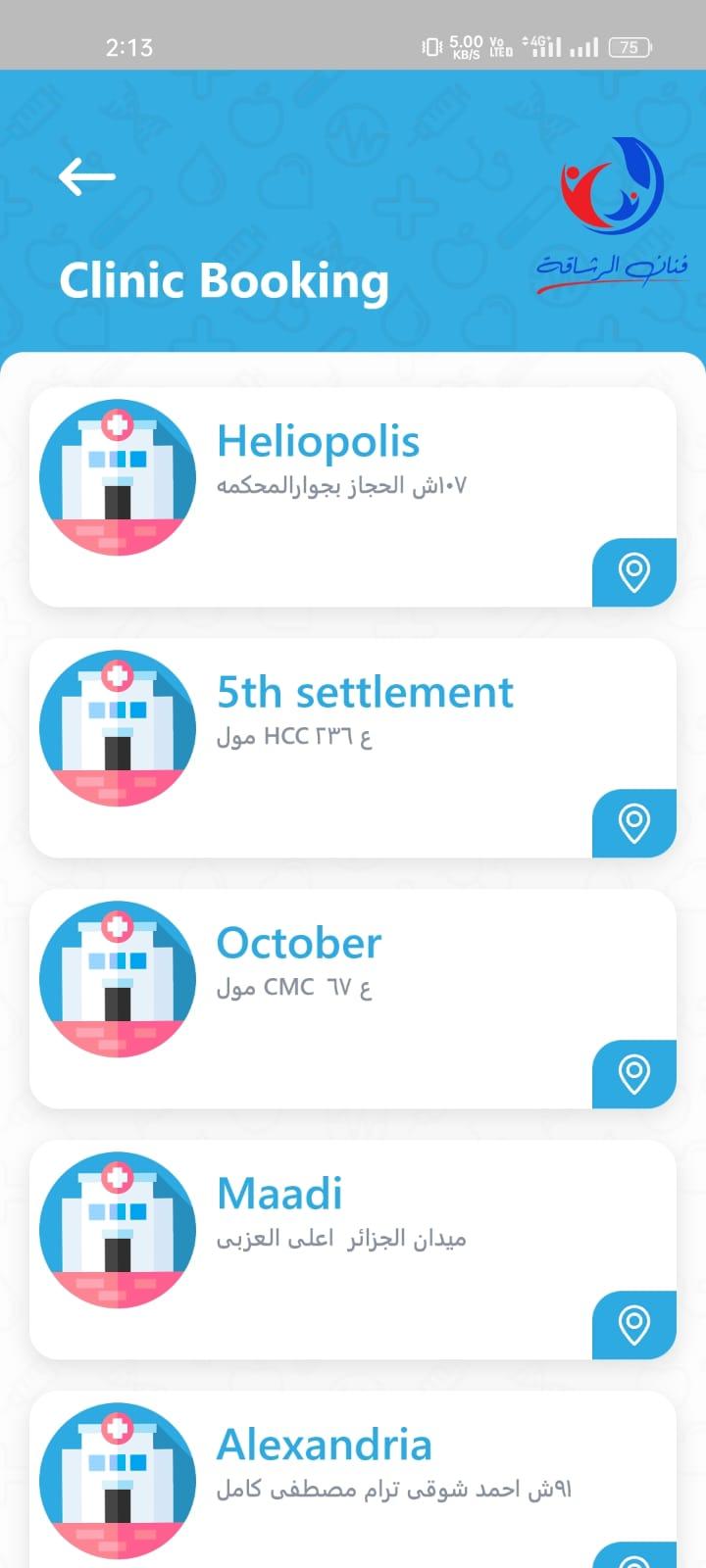
Task: Book at the Maadi clinic
Action: coord(353,1249)
